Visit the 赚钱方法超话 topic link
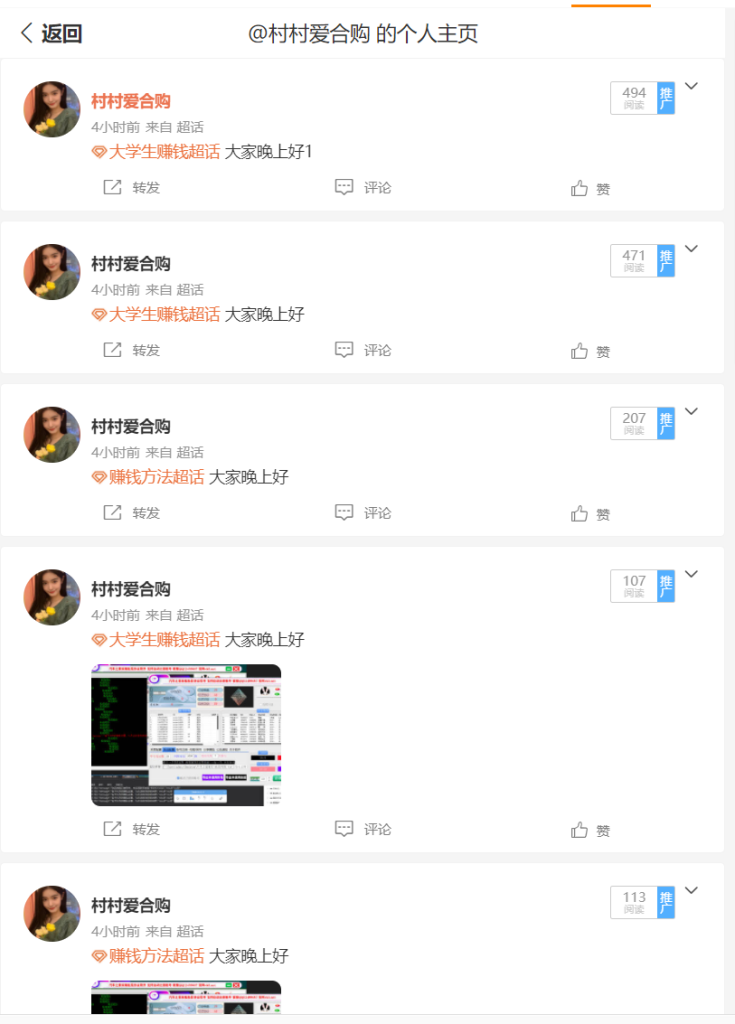This screenshot has height=1024, width=735. [x=148, y=477]
